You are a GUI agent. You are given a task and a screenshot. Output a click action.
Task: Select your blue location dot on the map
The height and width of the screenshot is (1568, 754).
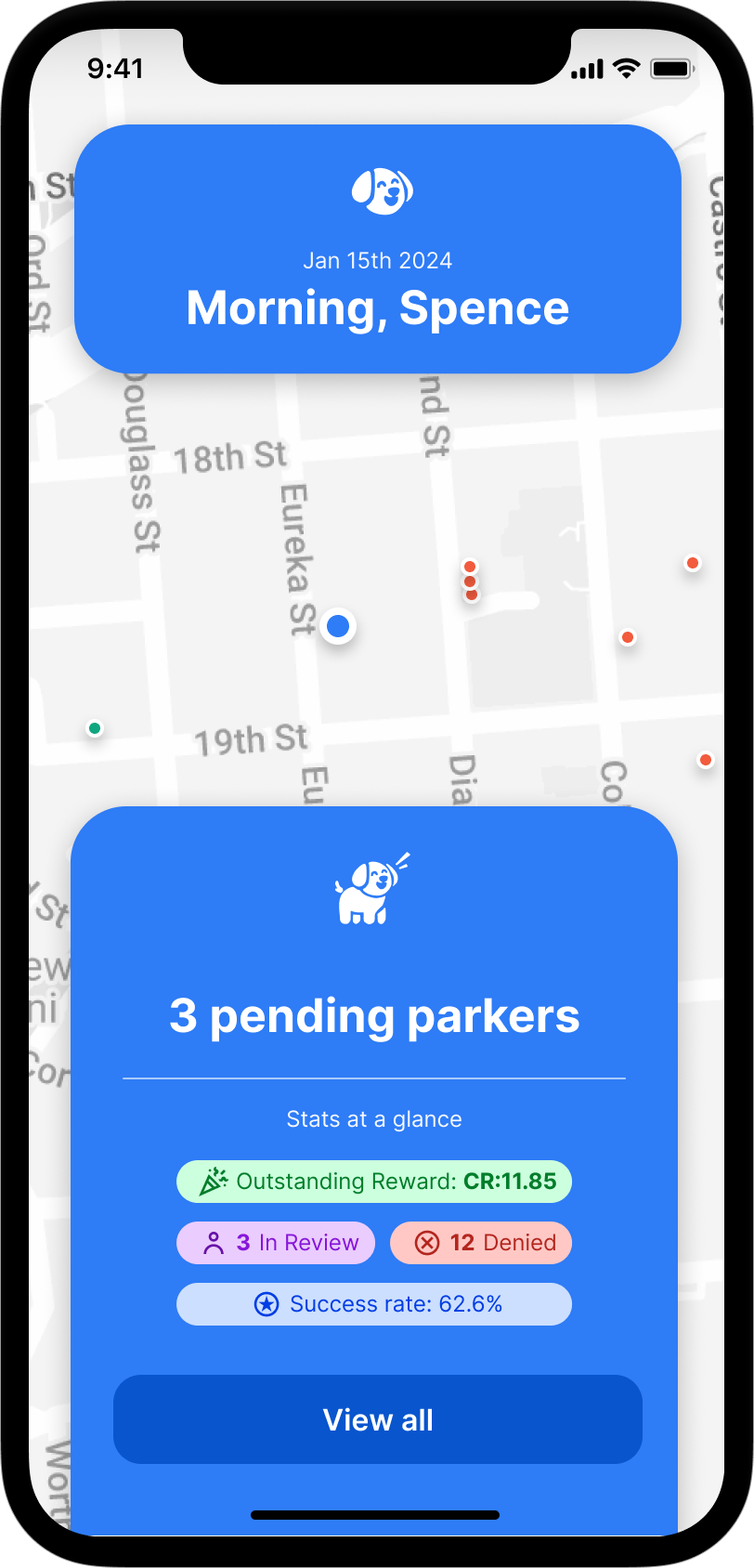point(338,626)
